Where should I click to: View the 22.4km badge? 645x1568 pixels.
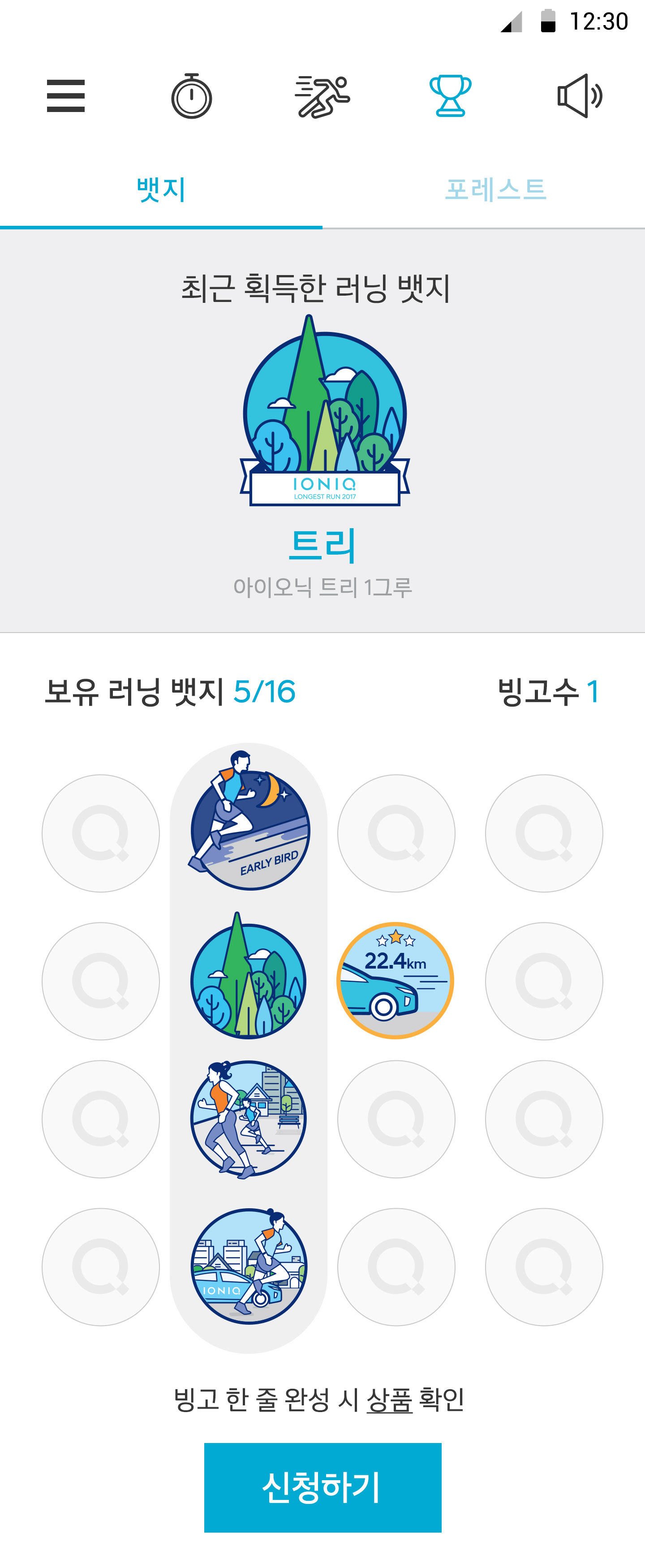396,980
